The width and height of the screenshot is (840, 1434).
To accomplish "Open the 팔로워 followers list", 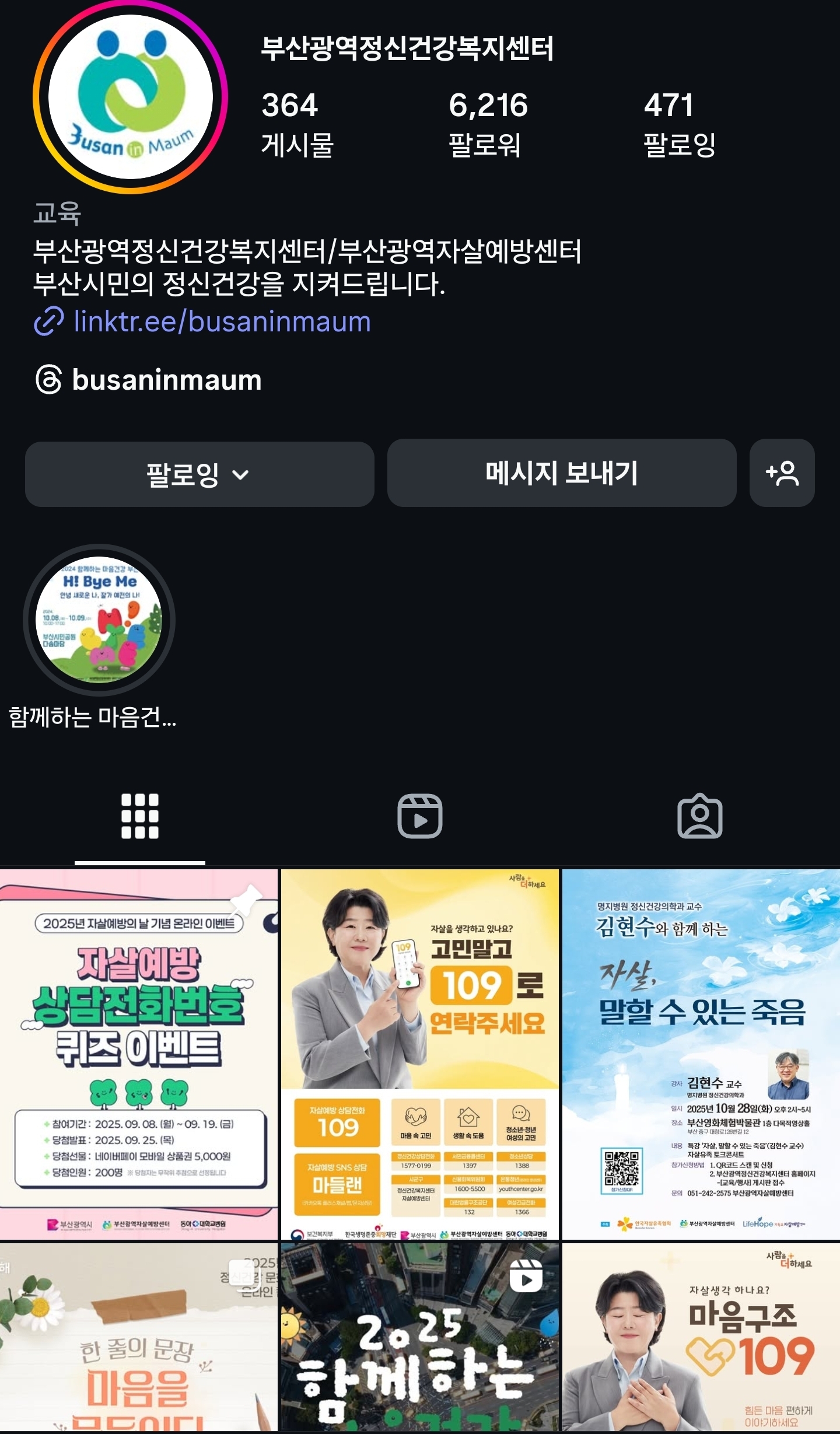I will (x=488, y=124).
